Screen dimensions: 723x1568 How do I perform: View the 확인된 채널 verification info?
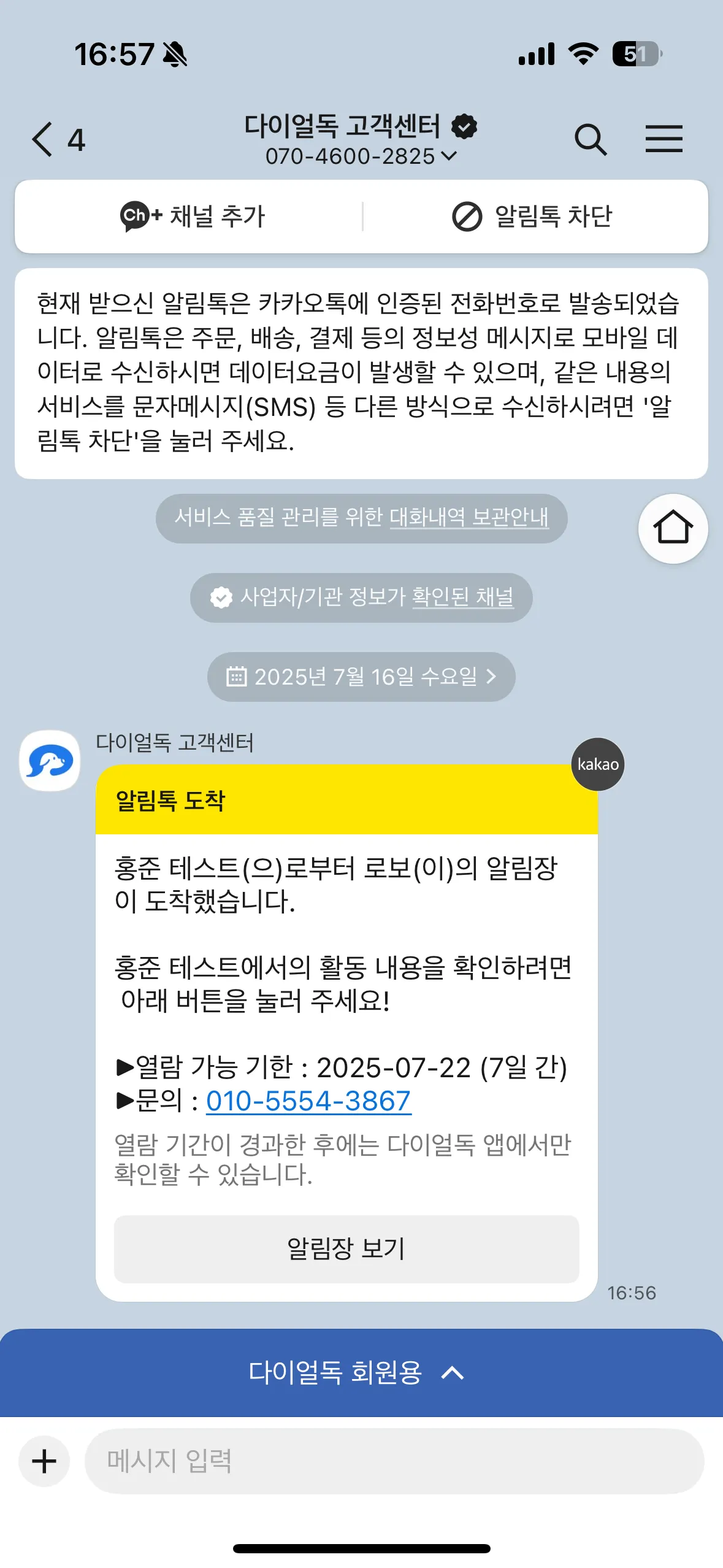[x=463, y=597]
